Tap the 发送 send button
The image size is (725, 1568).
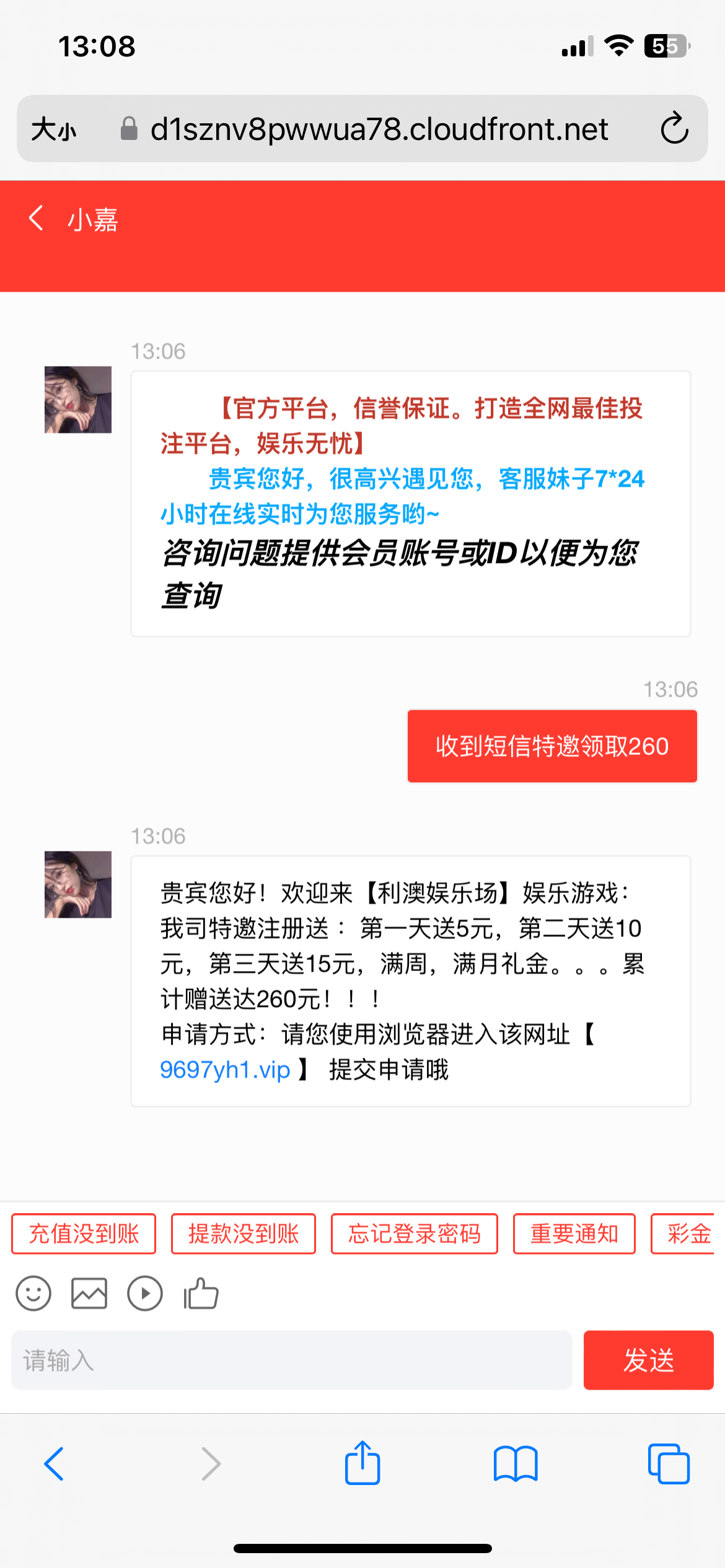[x=648, y=1361]
